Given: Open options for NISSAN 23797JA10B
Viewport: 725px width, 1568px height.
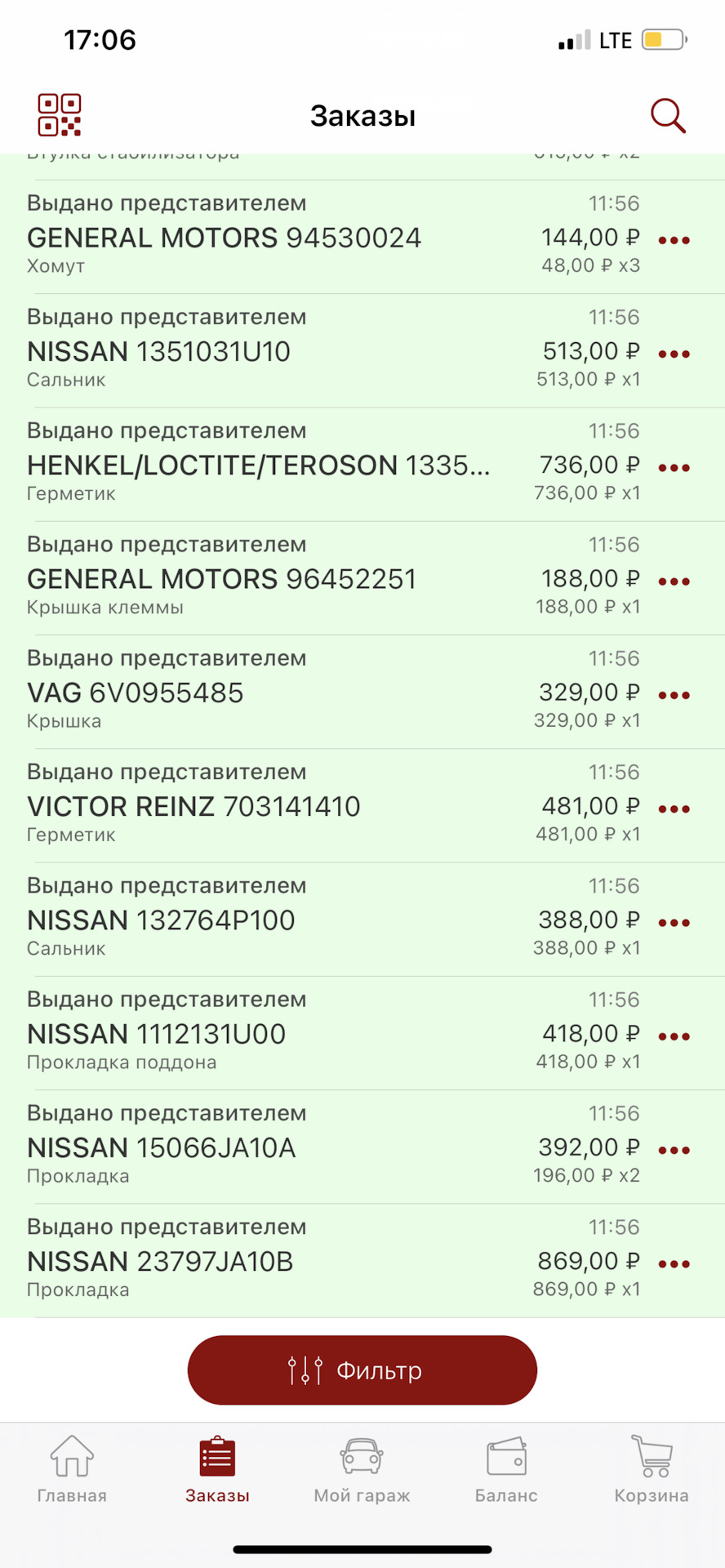Looking at the screenshot, I should (674, 1263).
